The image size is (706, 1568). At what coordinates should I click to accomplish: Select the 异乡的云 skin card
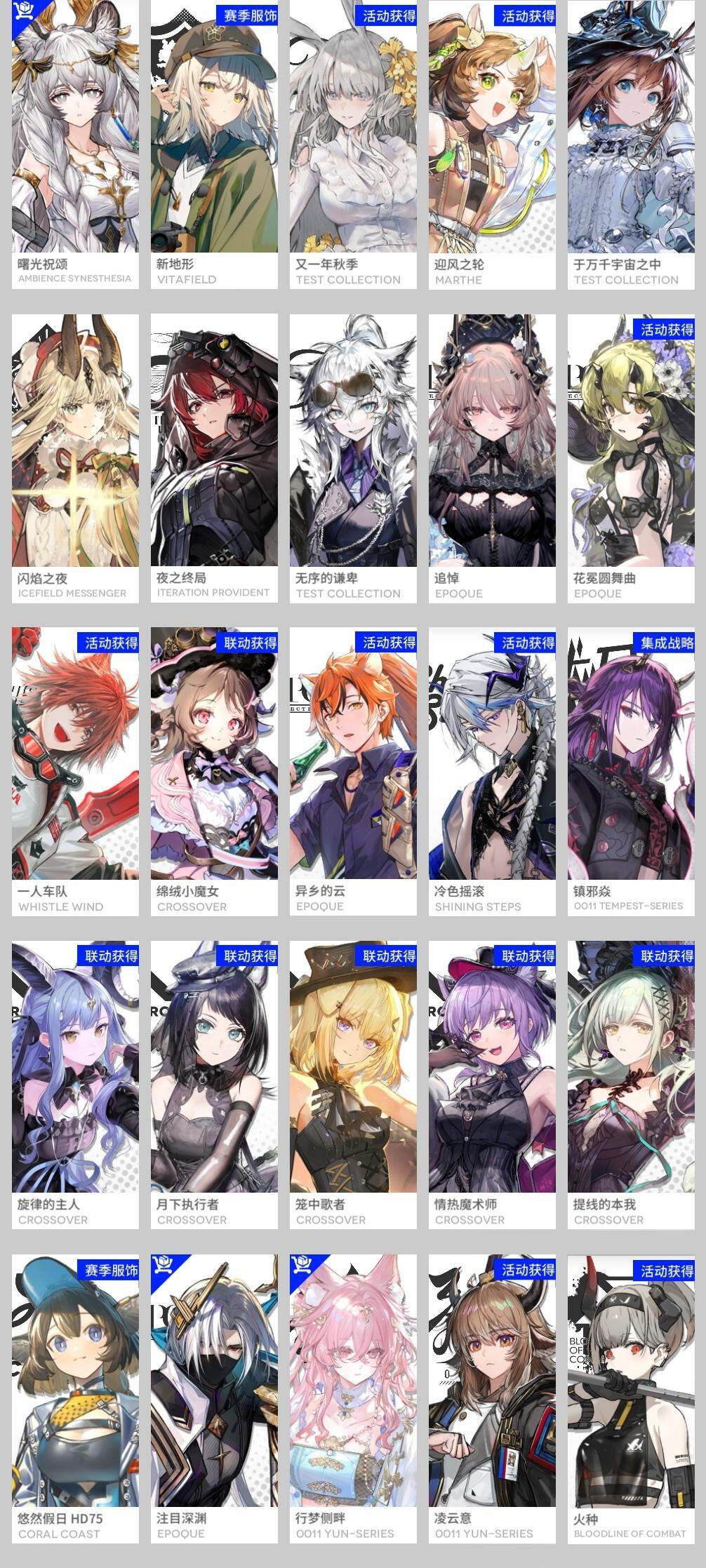353,772
